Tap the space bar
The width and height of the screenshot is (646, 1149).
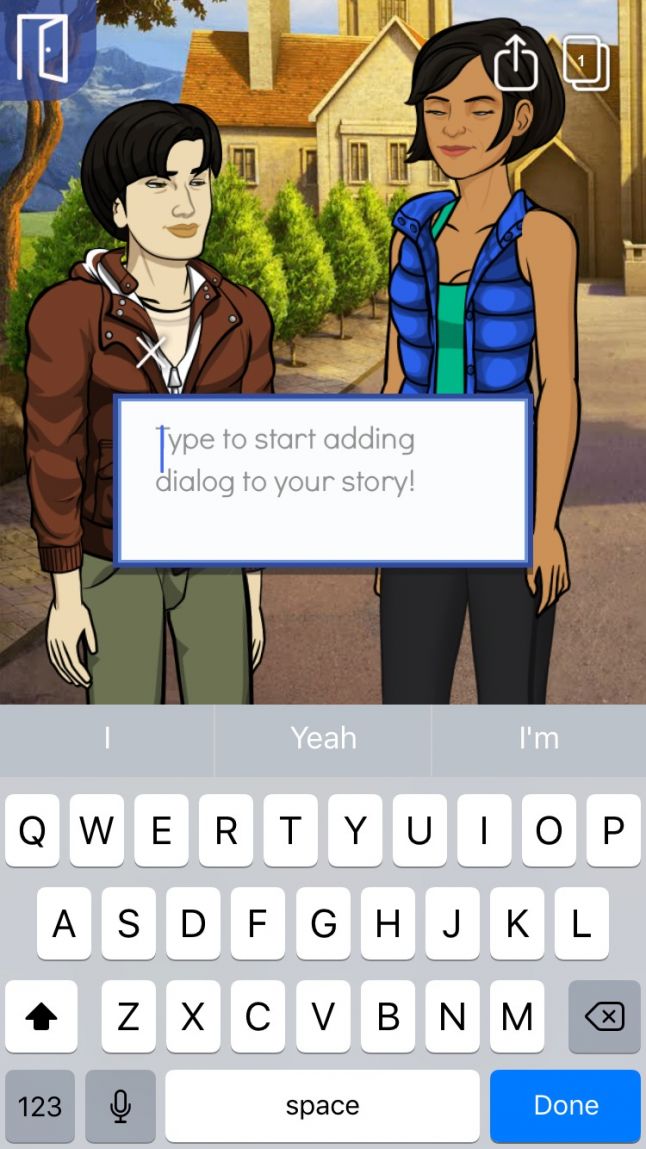322,1105
